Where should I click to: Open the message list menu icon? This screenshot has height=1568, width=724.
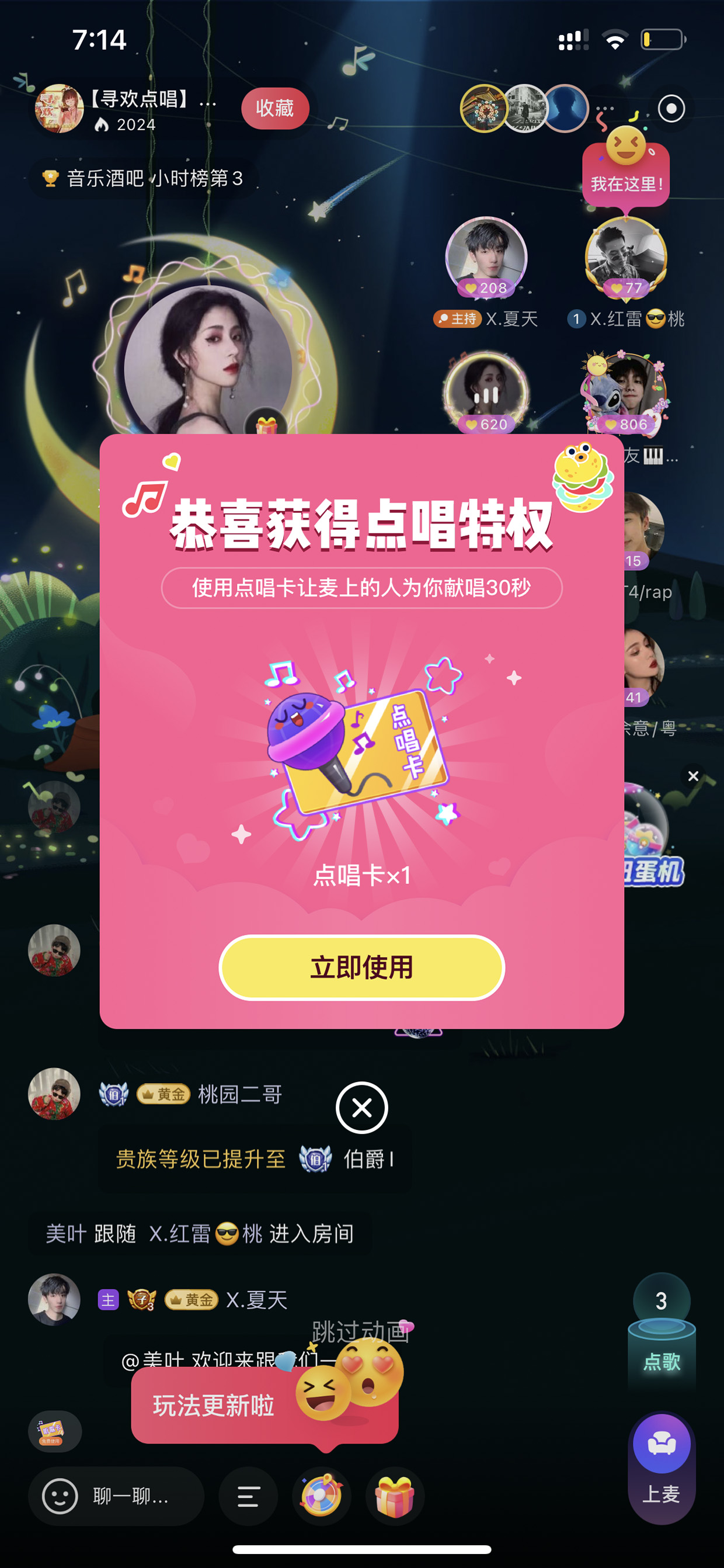(248, 1496)
